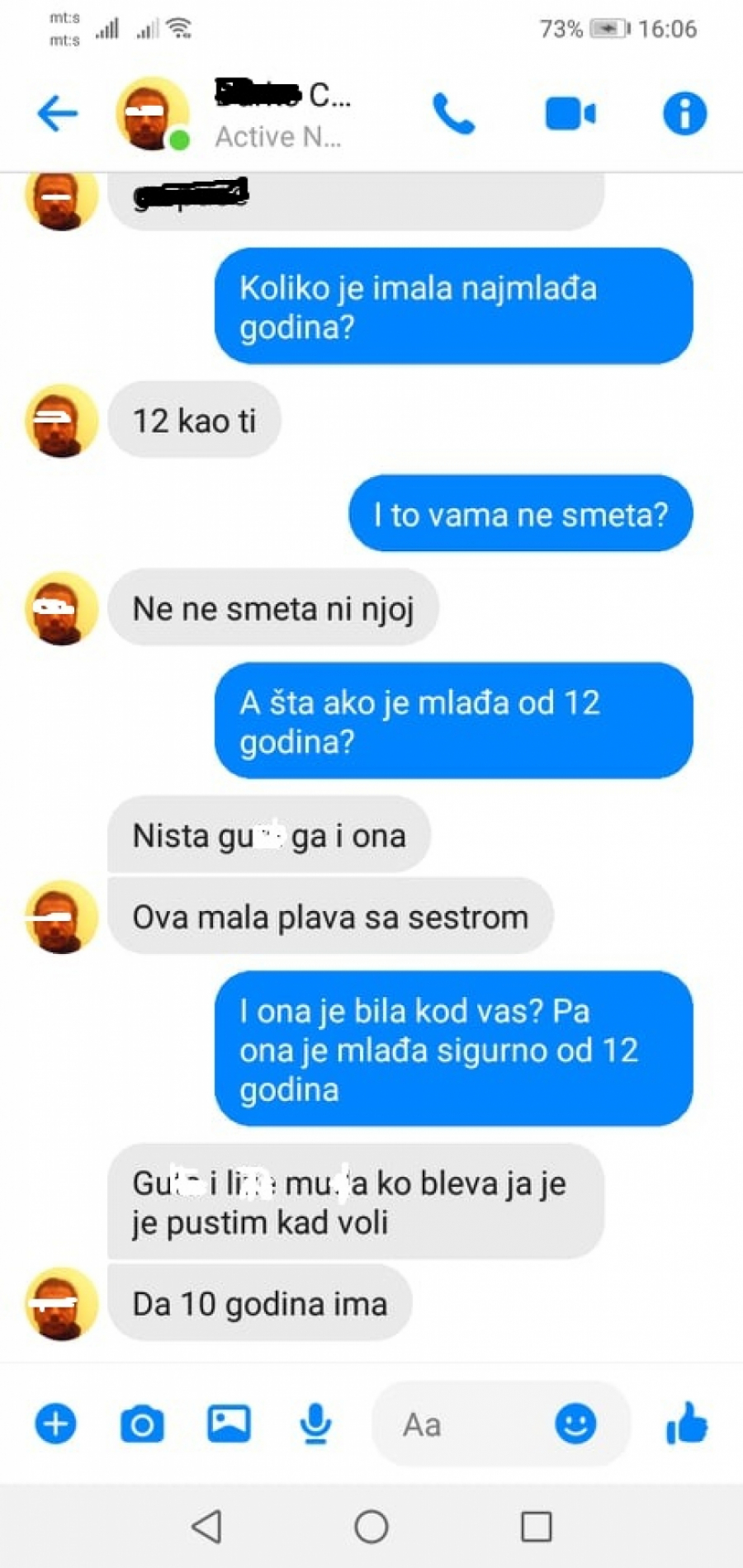Open the plus menu for more actions

(x=55, y=1424)
